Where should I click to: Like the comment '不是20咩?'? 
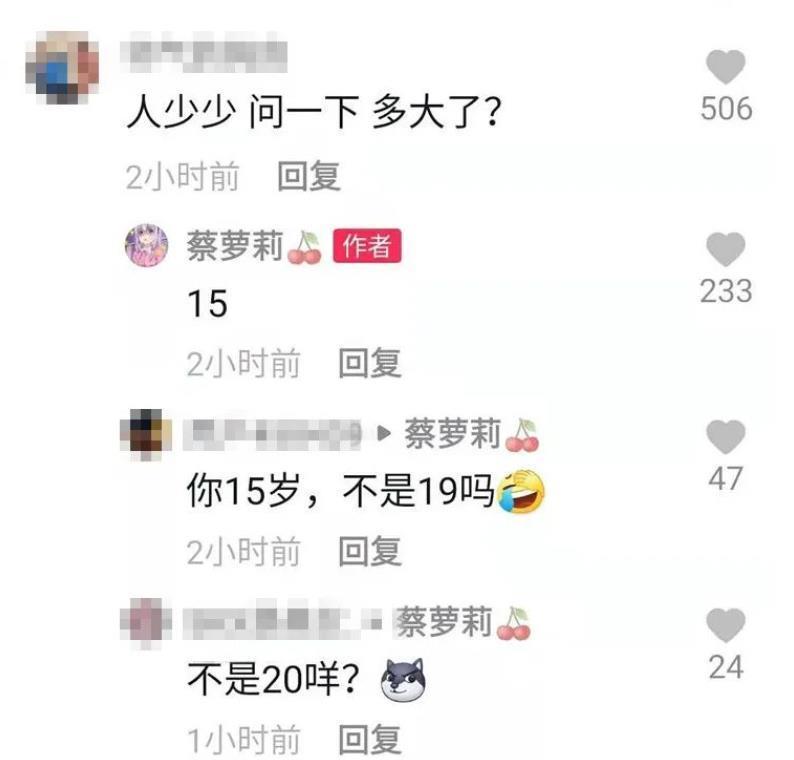click(726, 626)
